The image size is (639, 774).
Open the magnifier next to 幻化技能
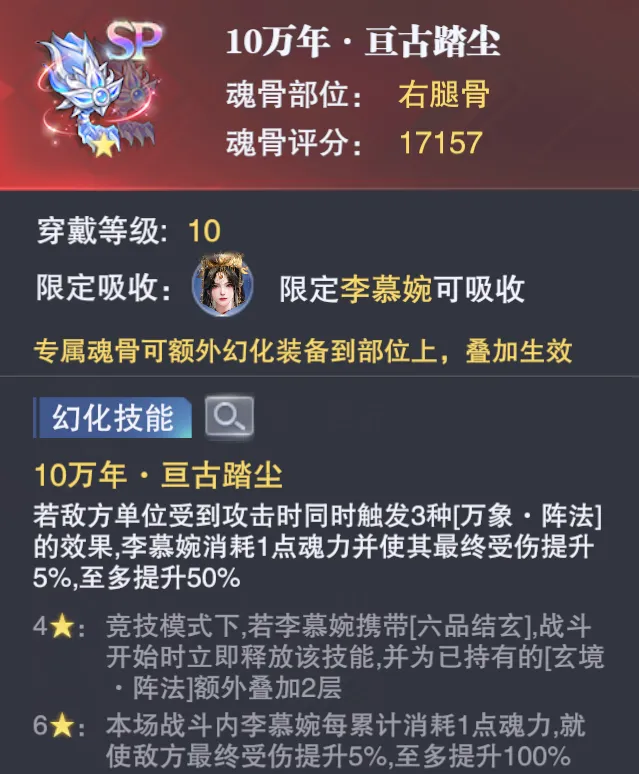(x=229, y=416)
